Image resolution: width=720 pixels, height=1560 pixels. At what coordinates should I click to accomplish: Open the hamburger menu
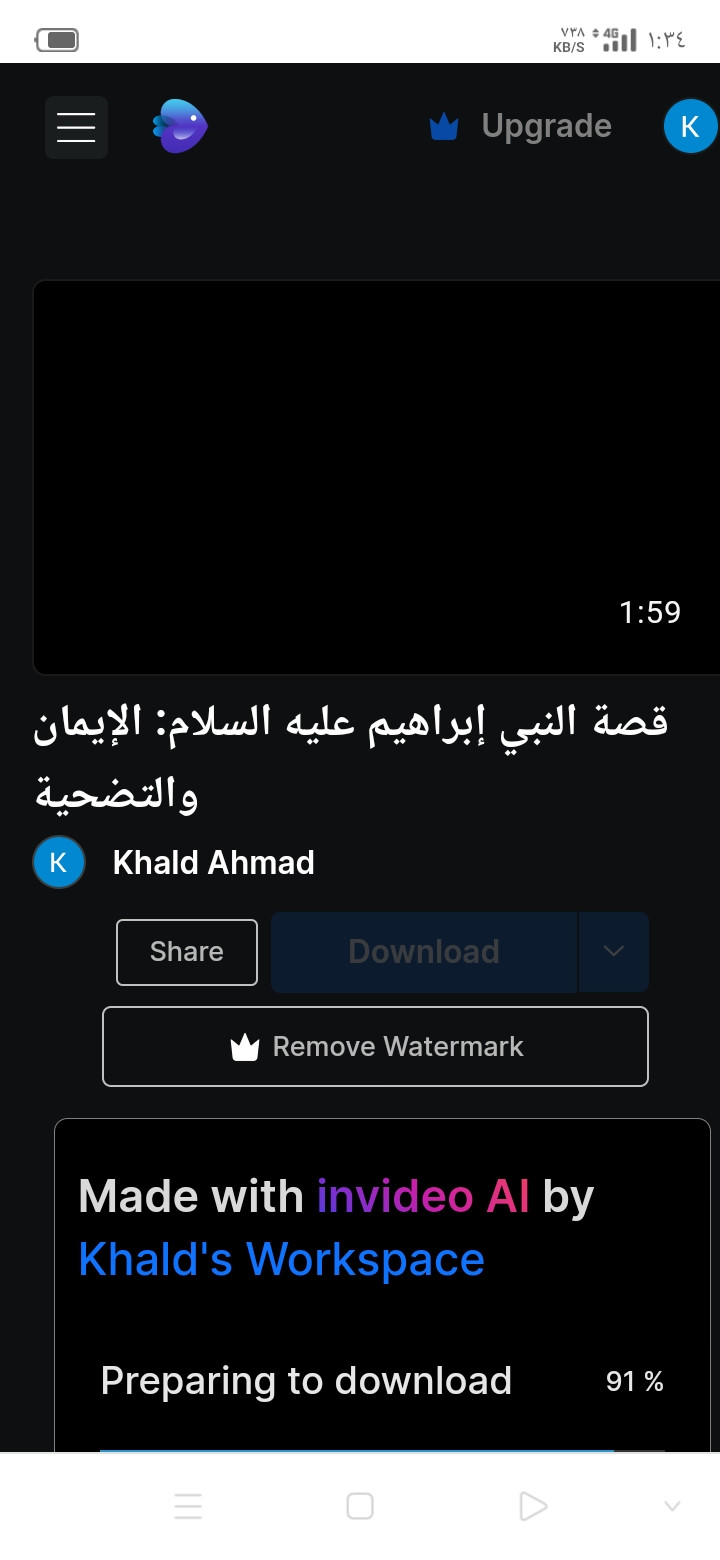coord(76,127)
